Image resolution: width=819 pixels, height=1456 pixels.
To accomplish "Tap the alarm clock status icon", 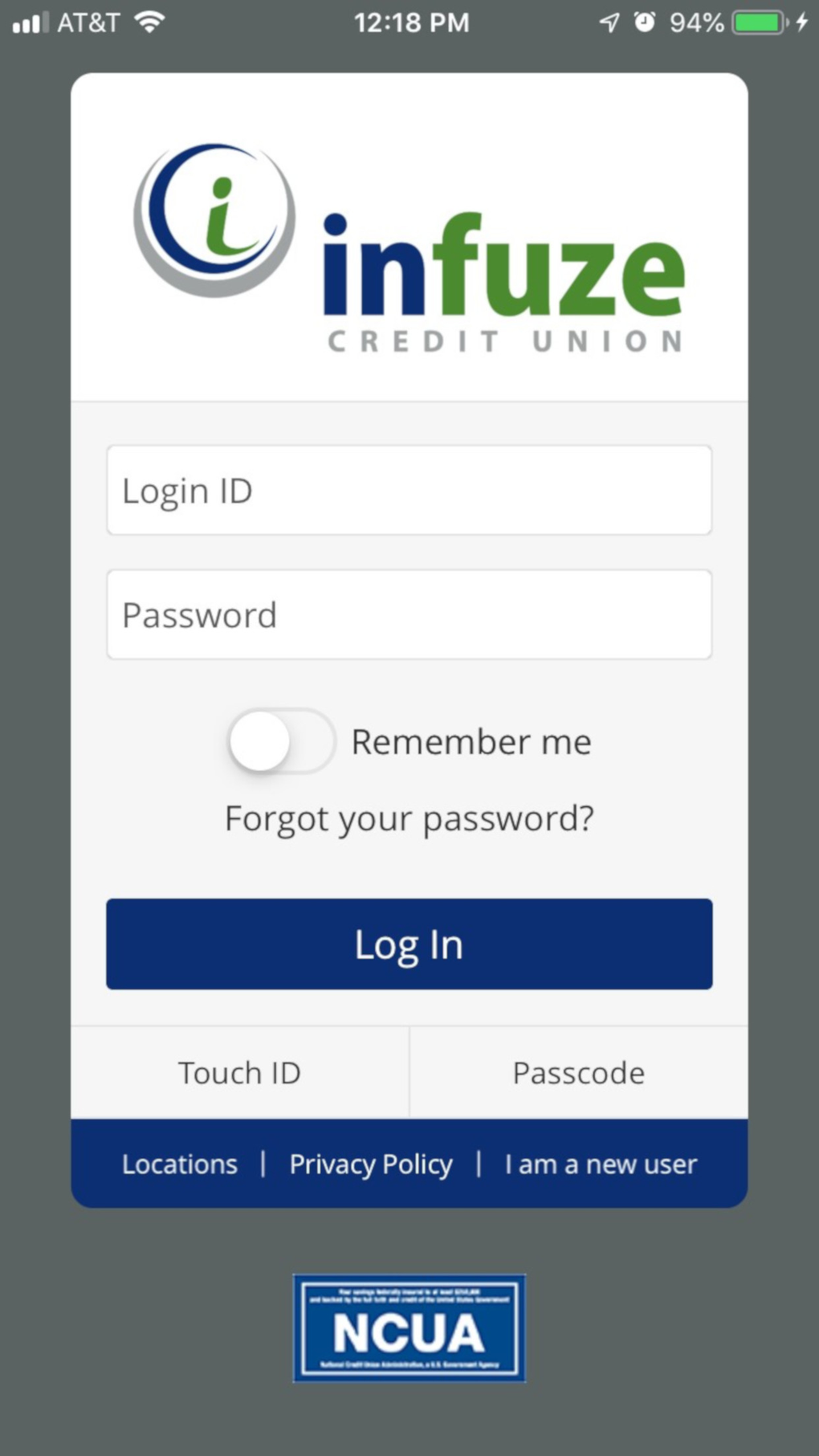I will pyautogui.click(x=645, y=22).
